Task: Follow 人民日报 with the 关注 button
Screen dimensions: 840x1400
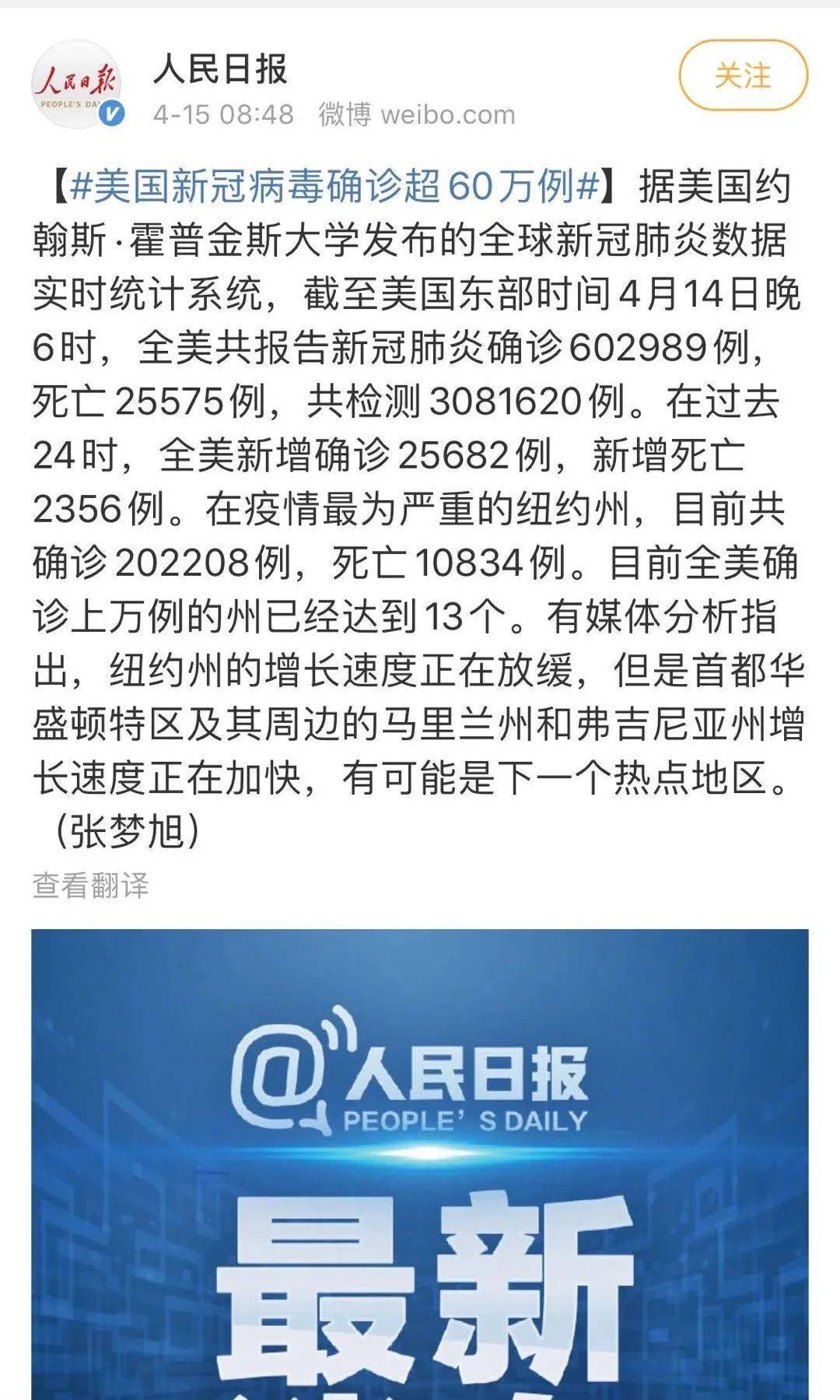Action: (743, 75)
